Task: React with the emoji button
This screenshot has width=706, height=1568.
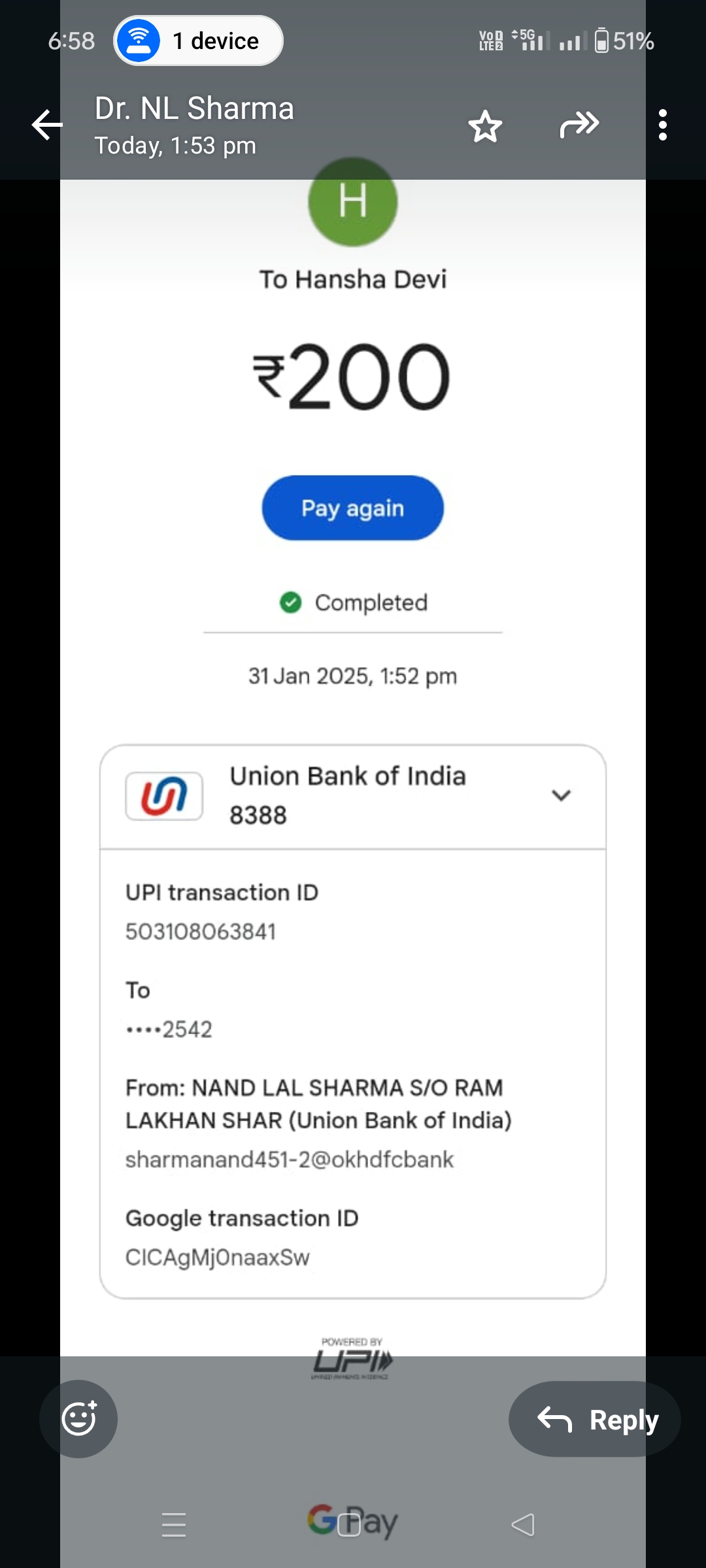Action: pos(78,1419)
